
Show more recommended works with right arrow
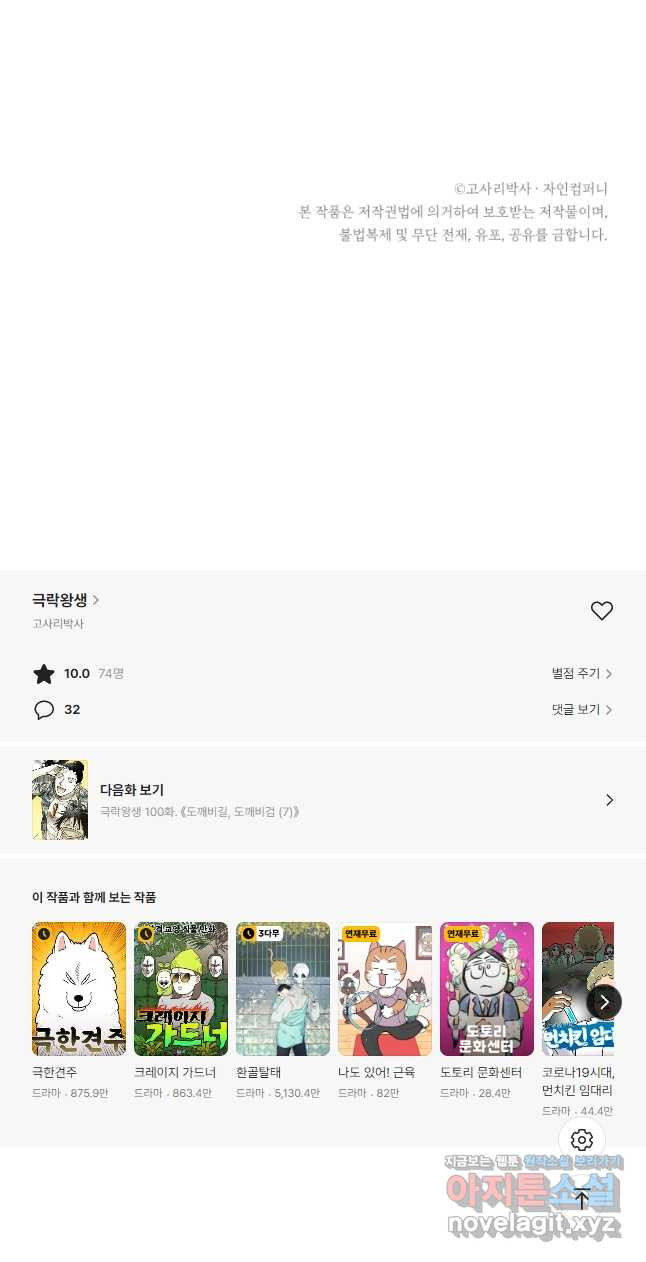coord(604,1001)
